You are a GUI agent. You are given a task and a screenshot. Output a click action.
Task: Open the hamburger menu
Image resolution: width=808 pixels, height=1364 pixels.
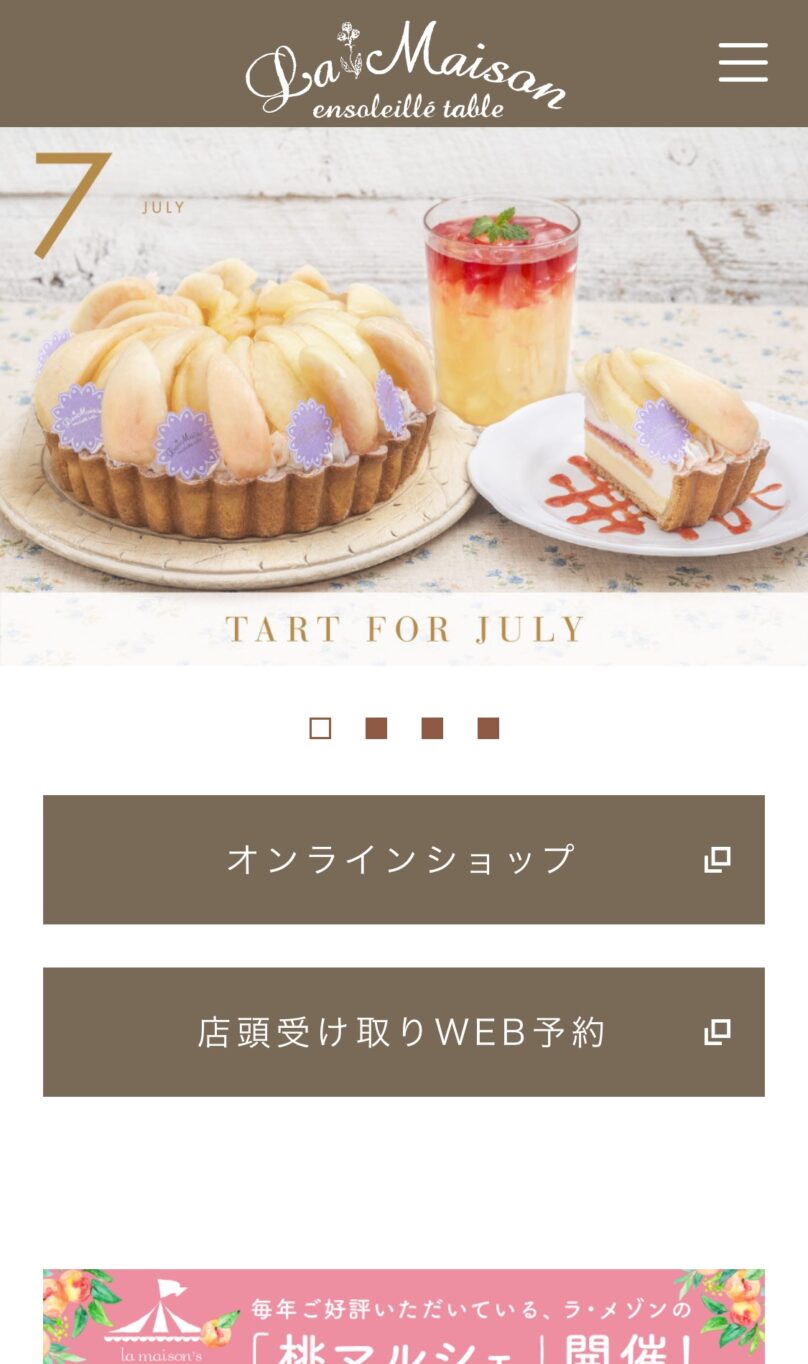pos(743,63)
